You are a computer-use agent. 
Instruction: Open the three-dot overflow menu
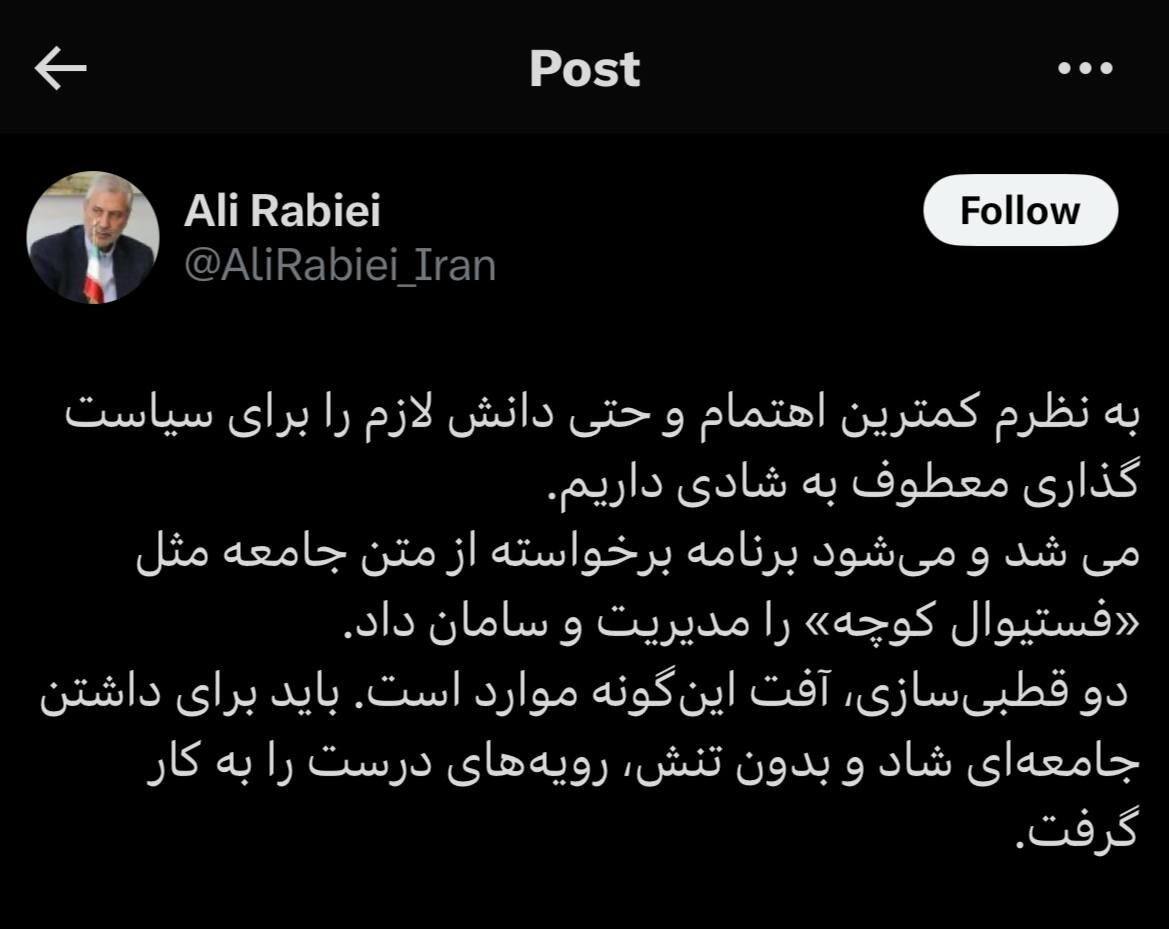tap(1085, 68)
